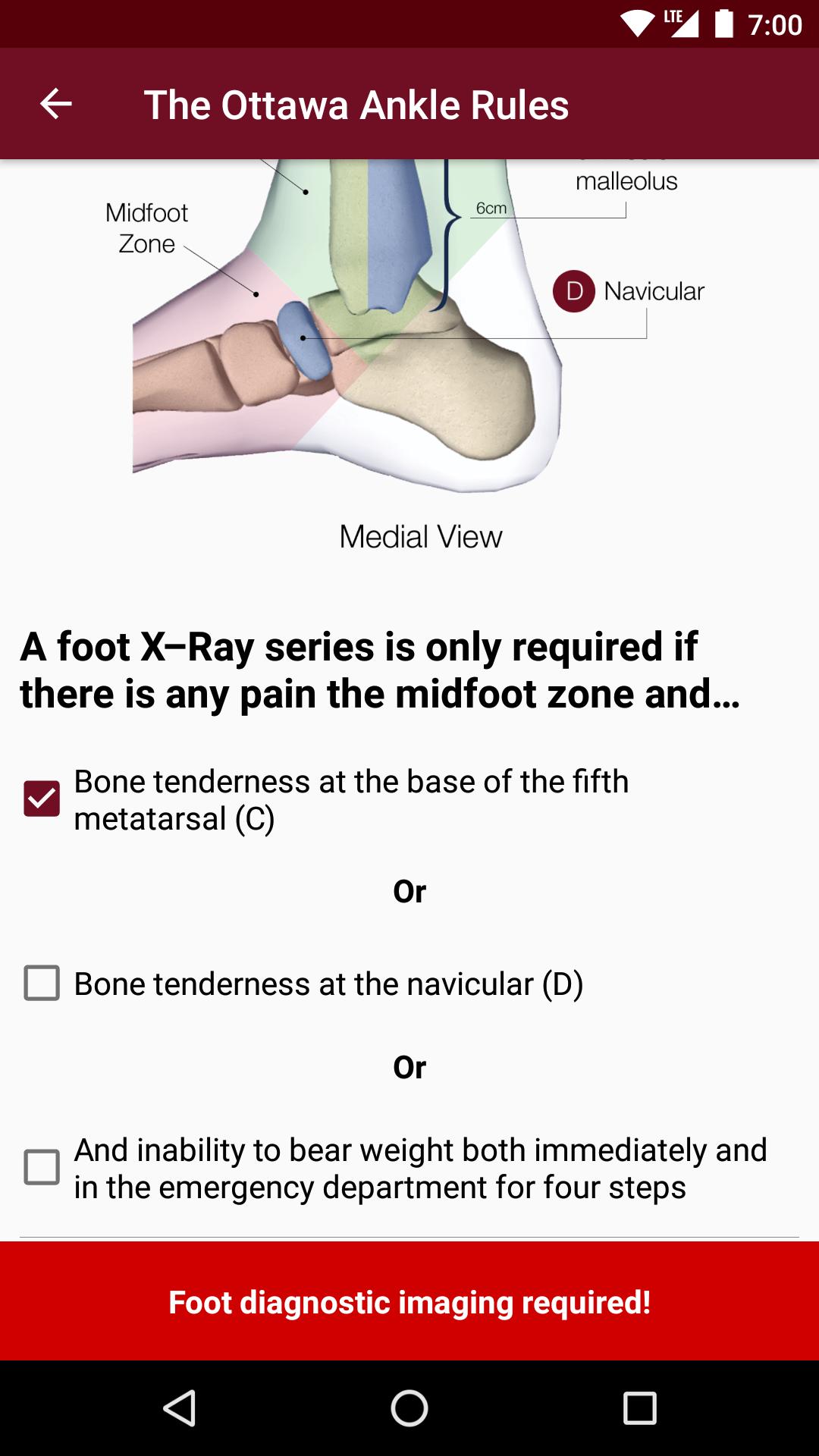Viewport: 819px width, 1456px height.
Task: Tap the system home button
Action: (x=409, y=1408)
